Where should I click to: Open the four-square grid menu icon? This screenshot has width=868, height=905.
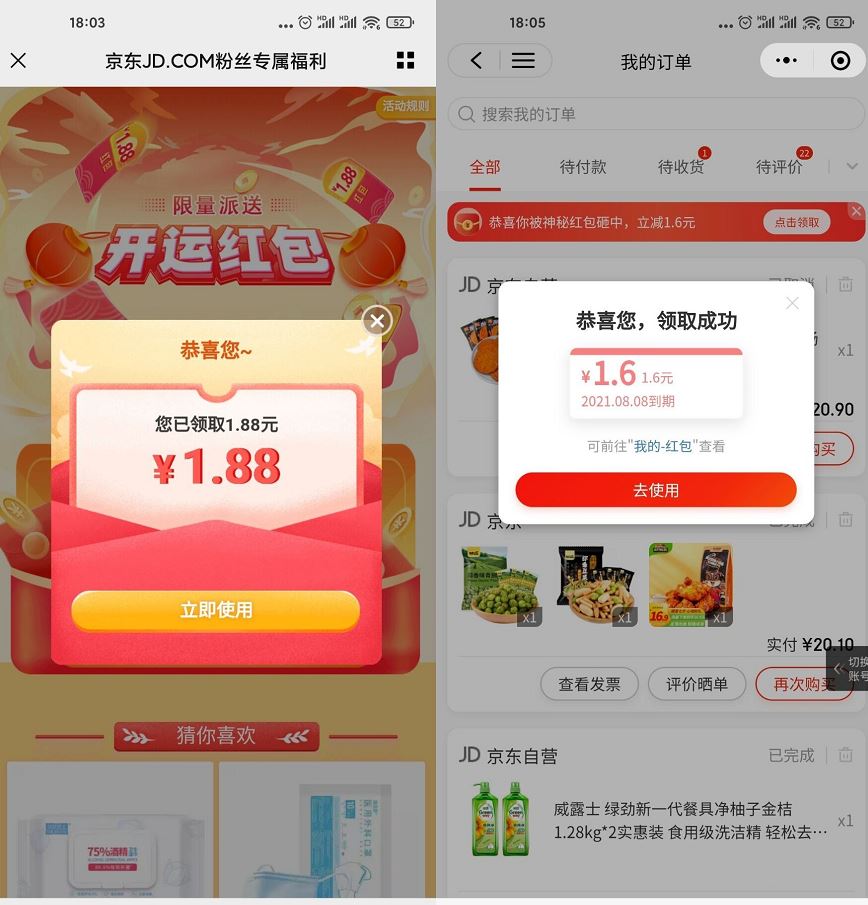pyautogui.click(x=405, y=61)
